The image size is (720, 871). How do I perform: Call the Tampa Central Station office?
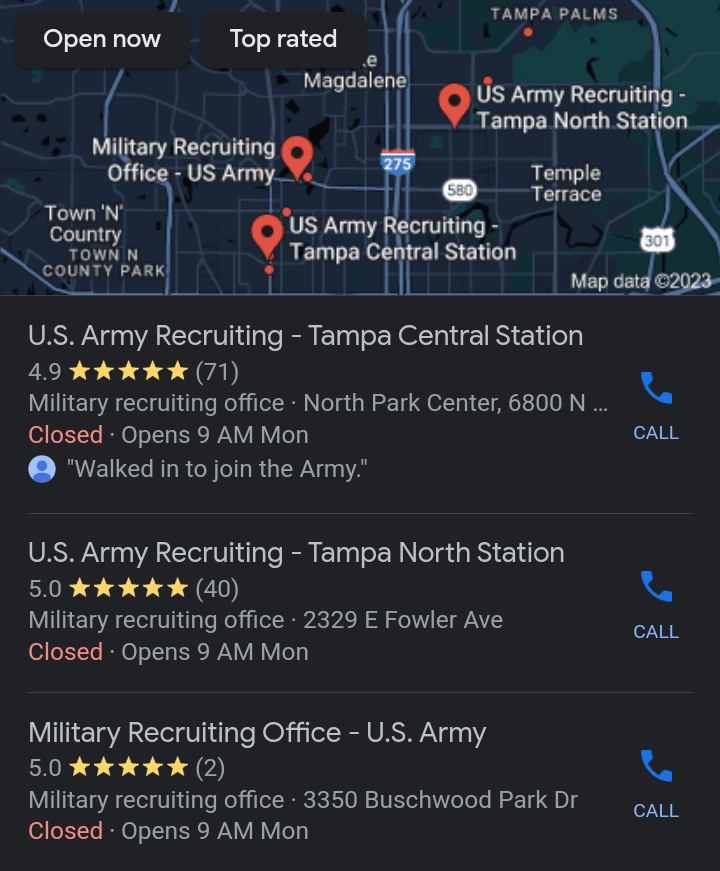(656, 403)
